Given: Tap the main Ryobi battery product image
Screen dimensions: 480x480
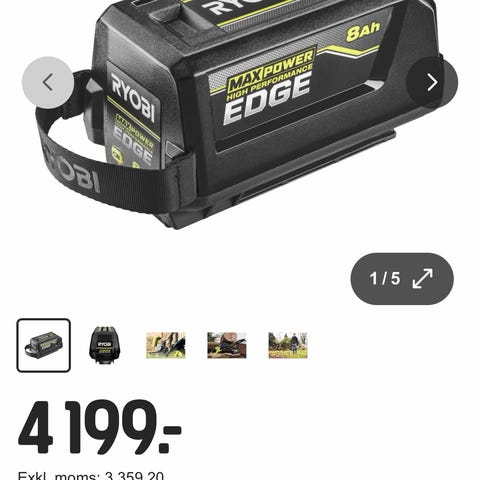Looking at the screenshot, I should click(240, 113).
